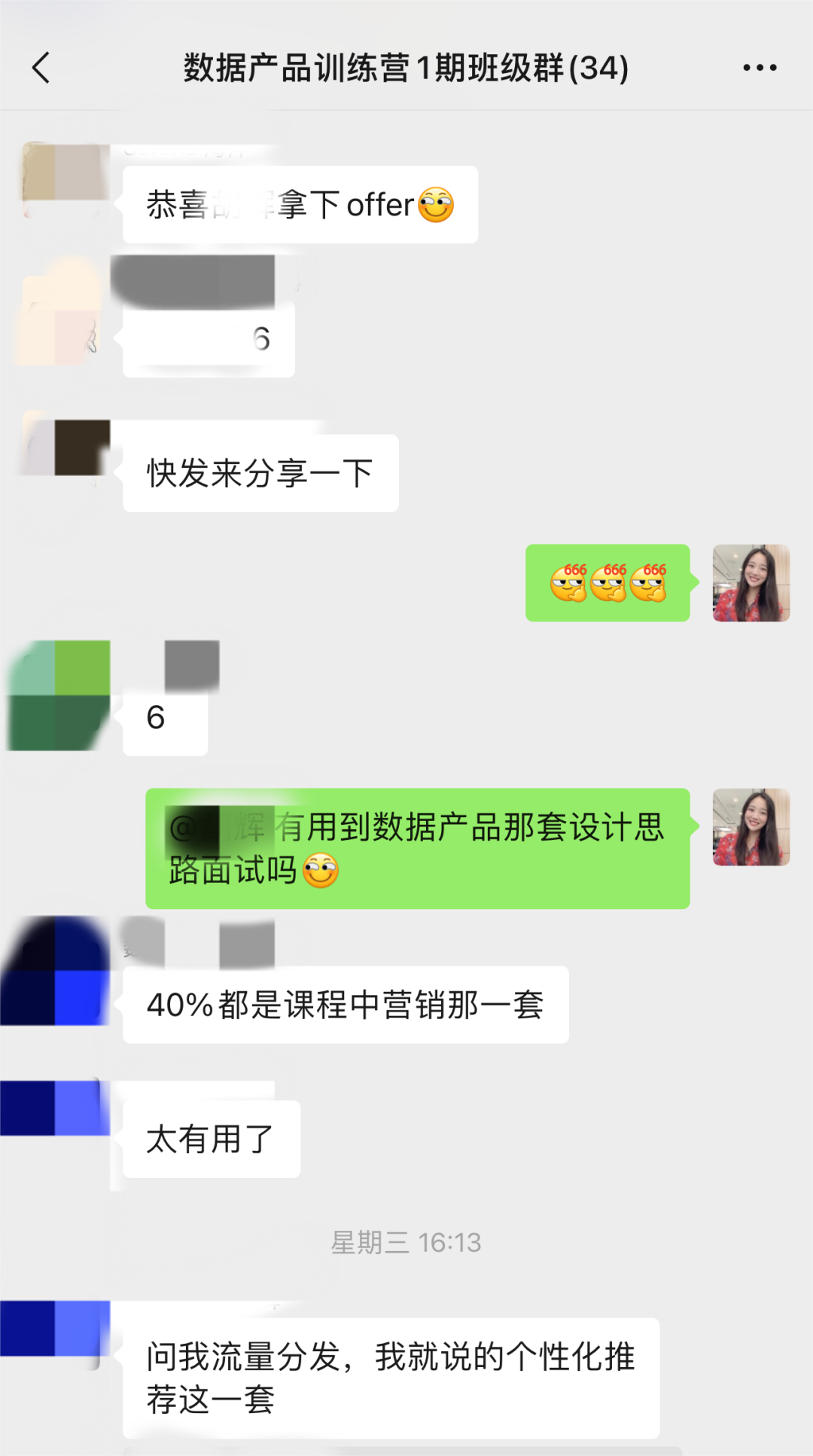Viewport: 813px width, 1456px height.
Task: Open the avatar next to the offer congratulation message
Action: (x=66, y=172)
